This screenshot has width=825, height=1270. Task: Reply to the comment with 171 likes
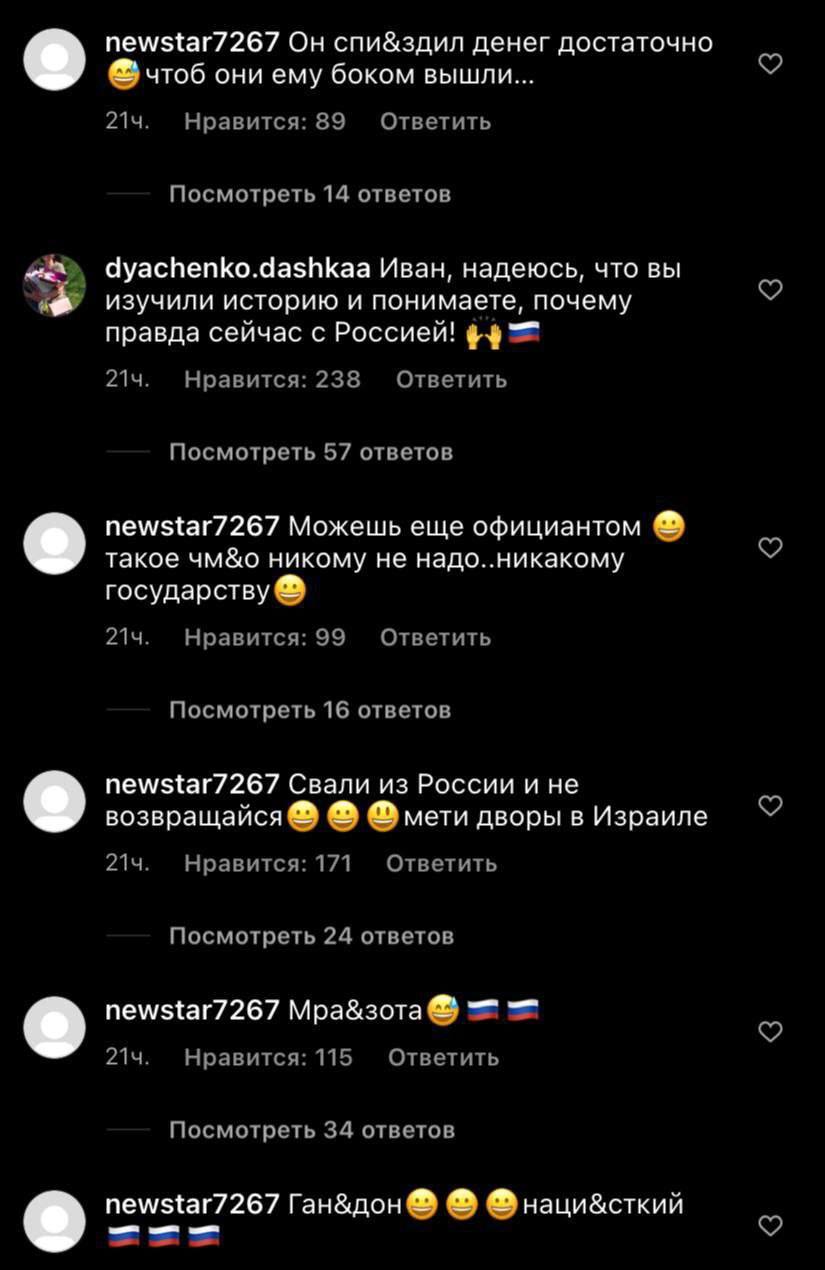tap(441, 864)
